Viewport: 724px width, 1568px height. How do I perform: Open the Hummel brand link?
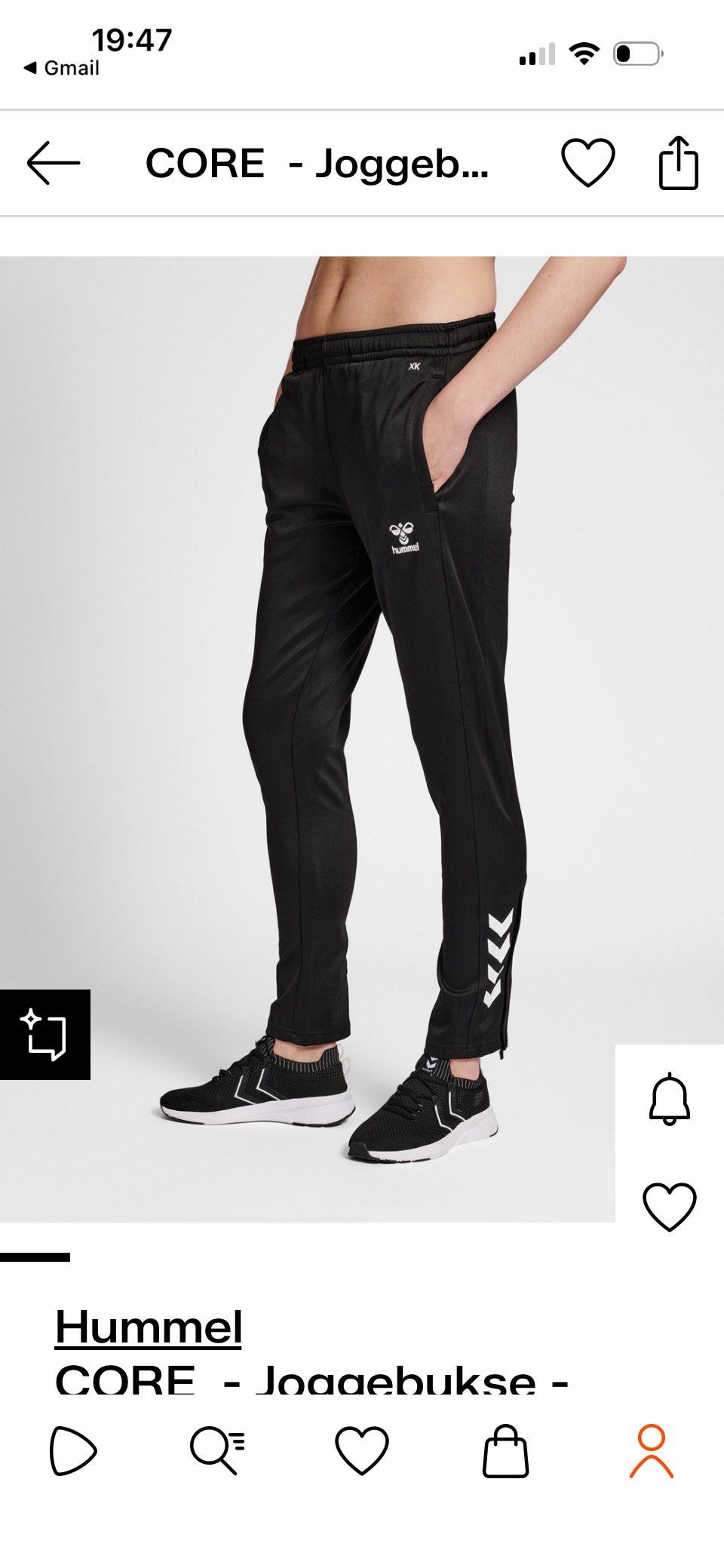pyautogui.click(x=149, y=1327)
